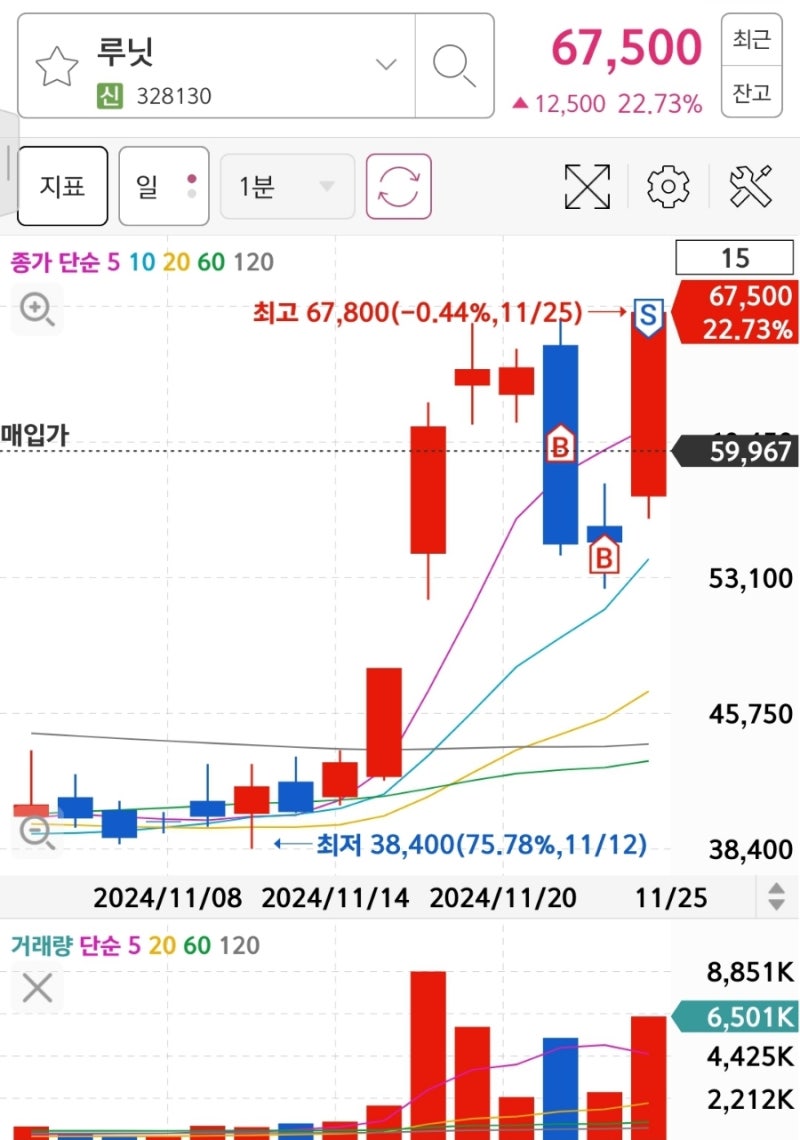Open the 1분 timeframe dropdown
800x1140 pixels.
(287, 186)
